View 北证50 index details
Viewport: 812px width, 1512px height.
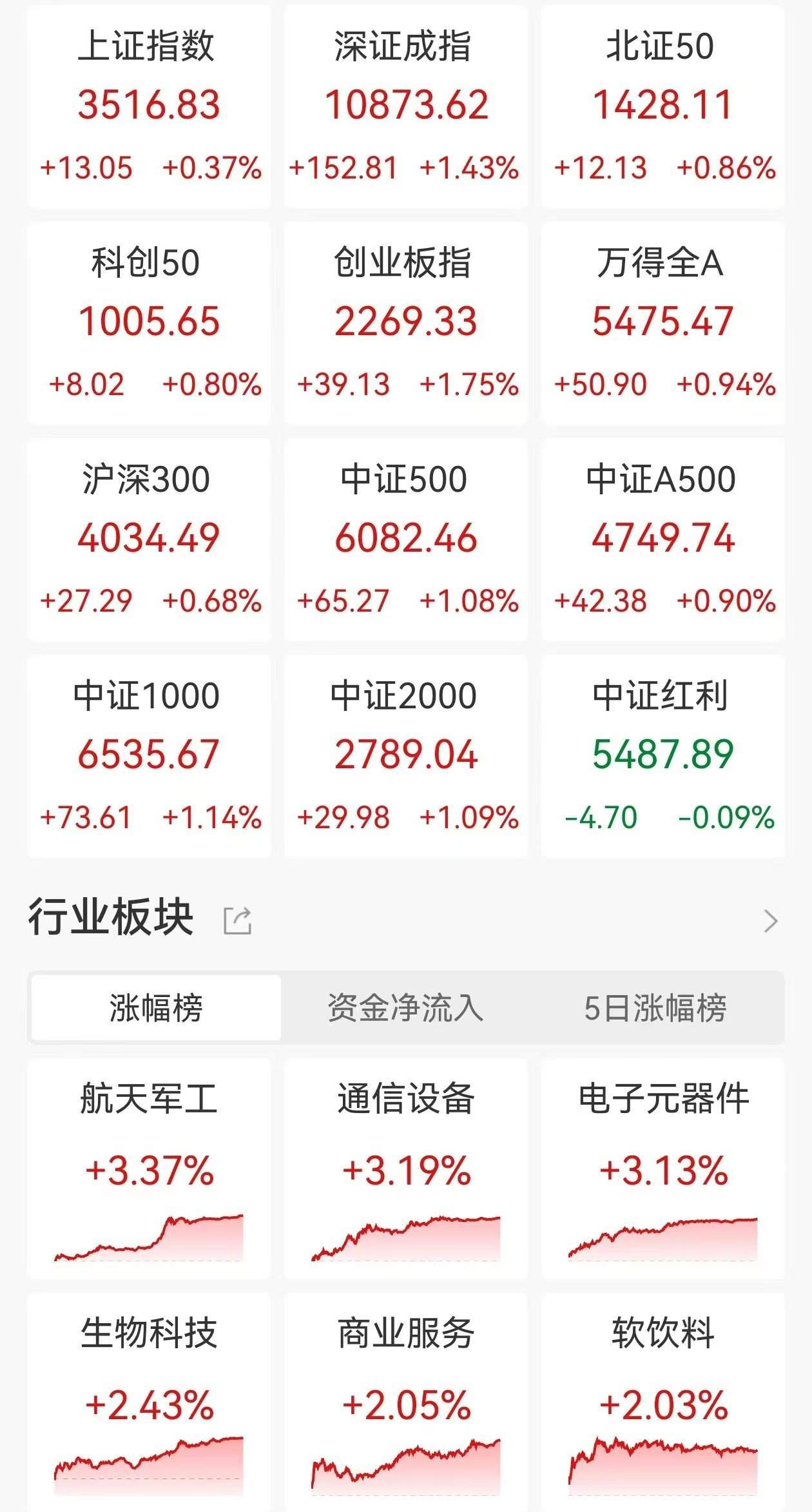(663, 107)
